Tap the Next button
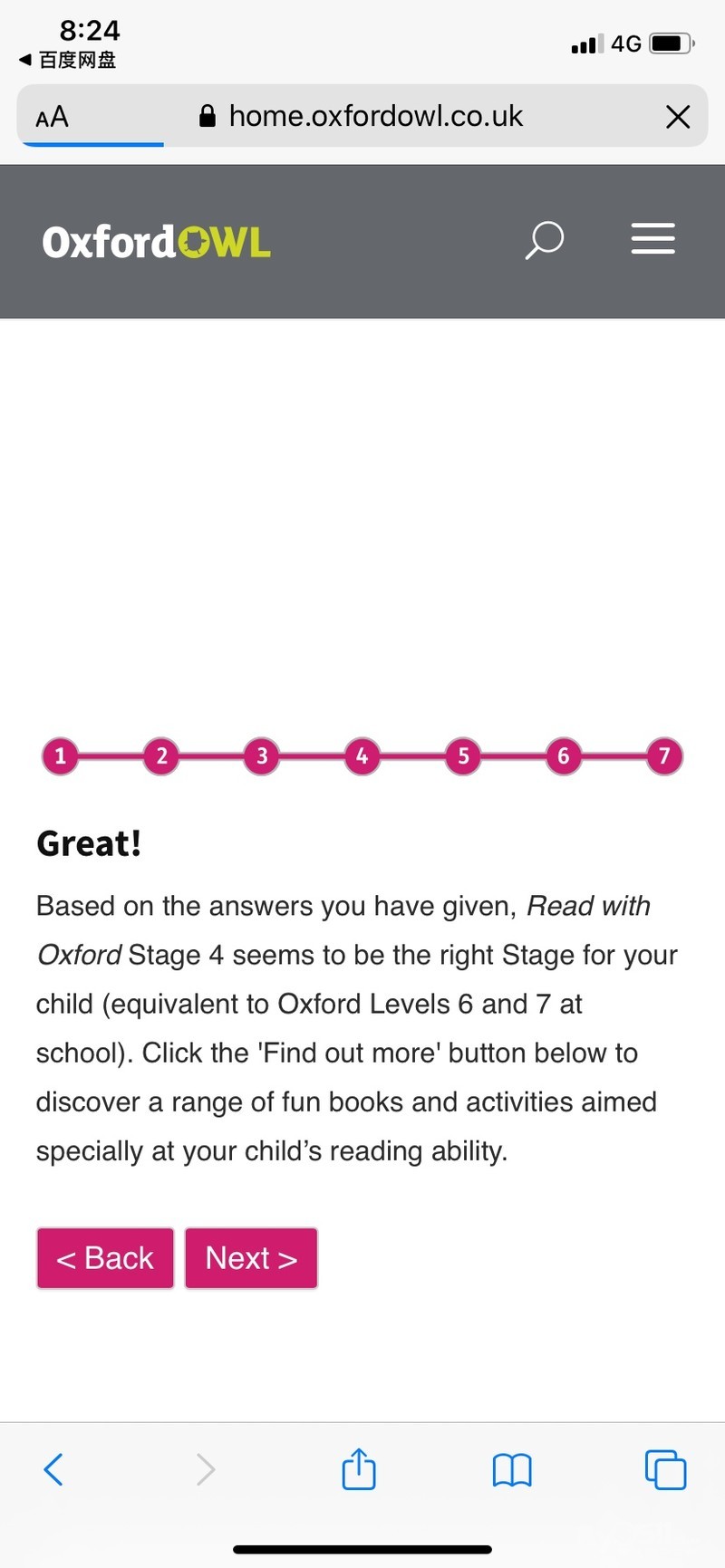Screen dimensions: 725x1568 [x=251, y=1257]
